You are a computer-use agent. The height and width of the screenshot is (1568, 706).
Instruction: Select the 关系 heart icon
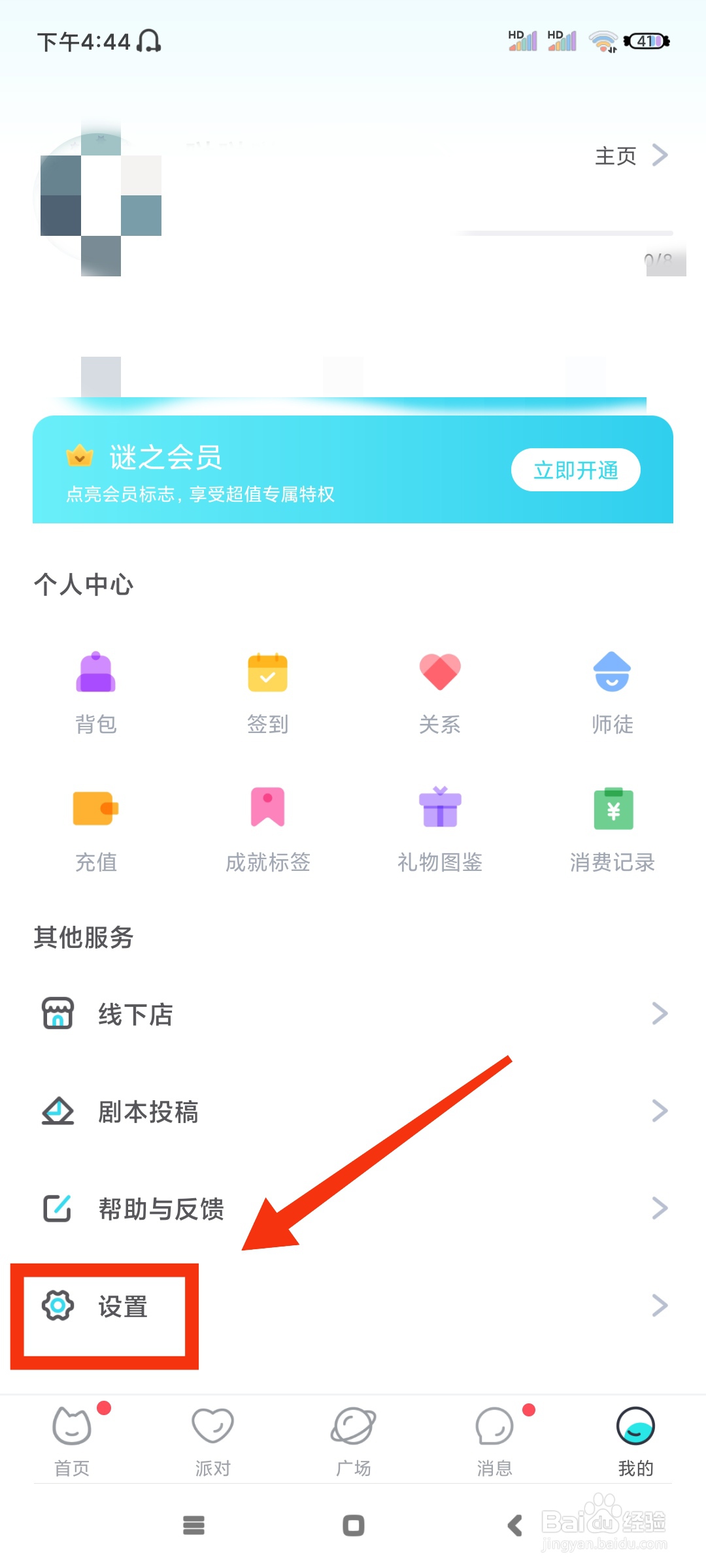coord(440,673)
